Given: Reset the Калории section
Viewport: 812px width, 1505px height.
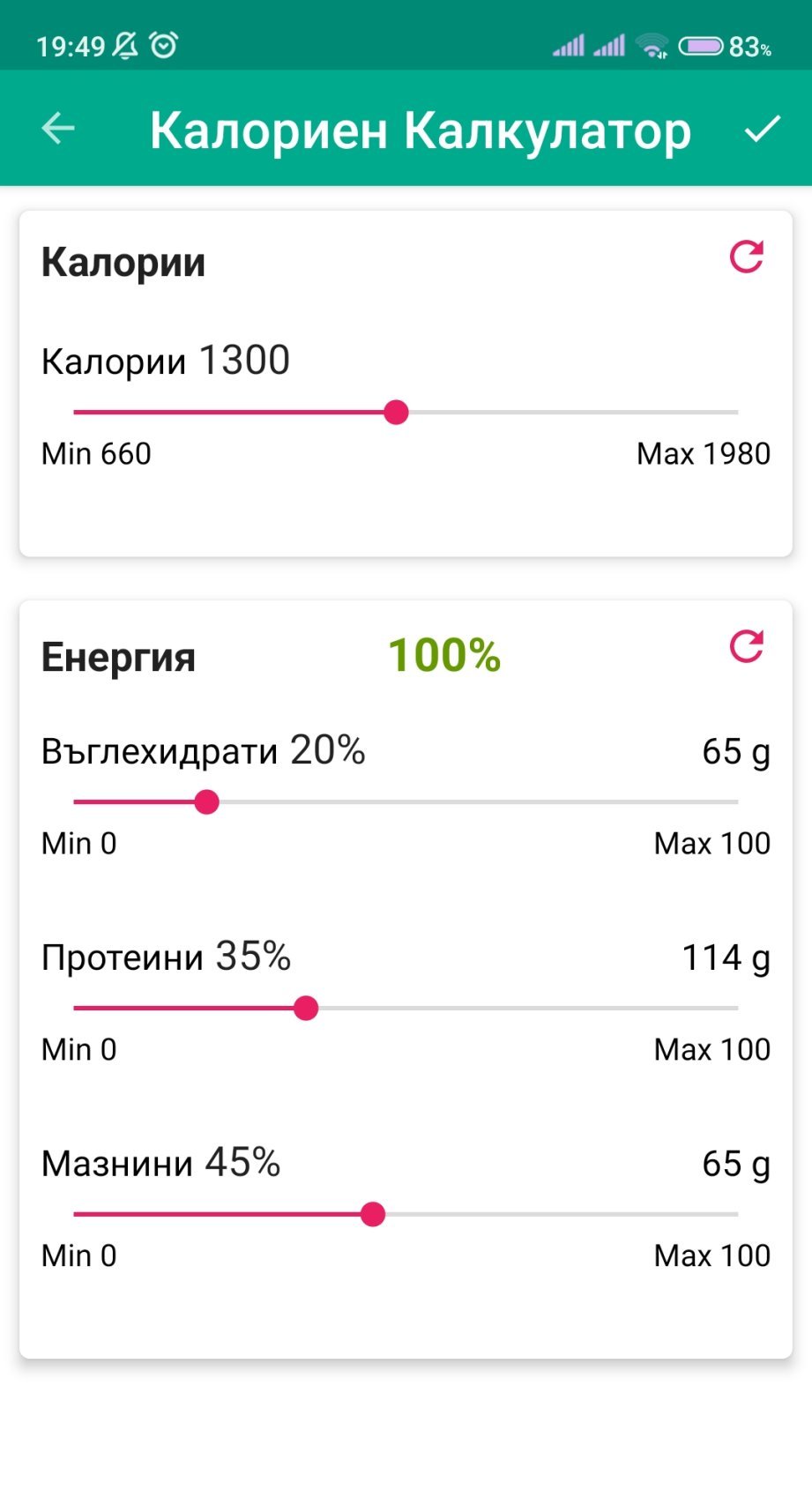Looking at the screenshot, I should click(746, 257).
